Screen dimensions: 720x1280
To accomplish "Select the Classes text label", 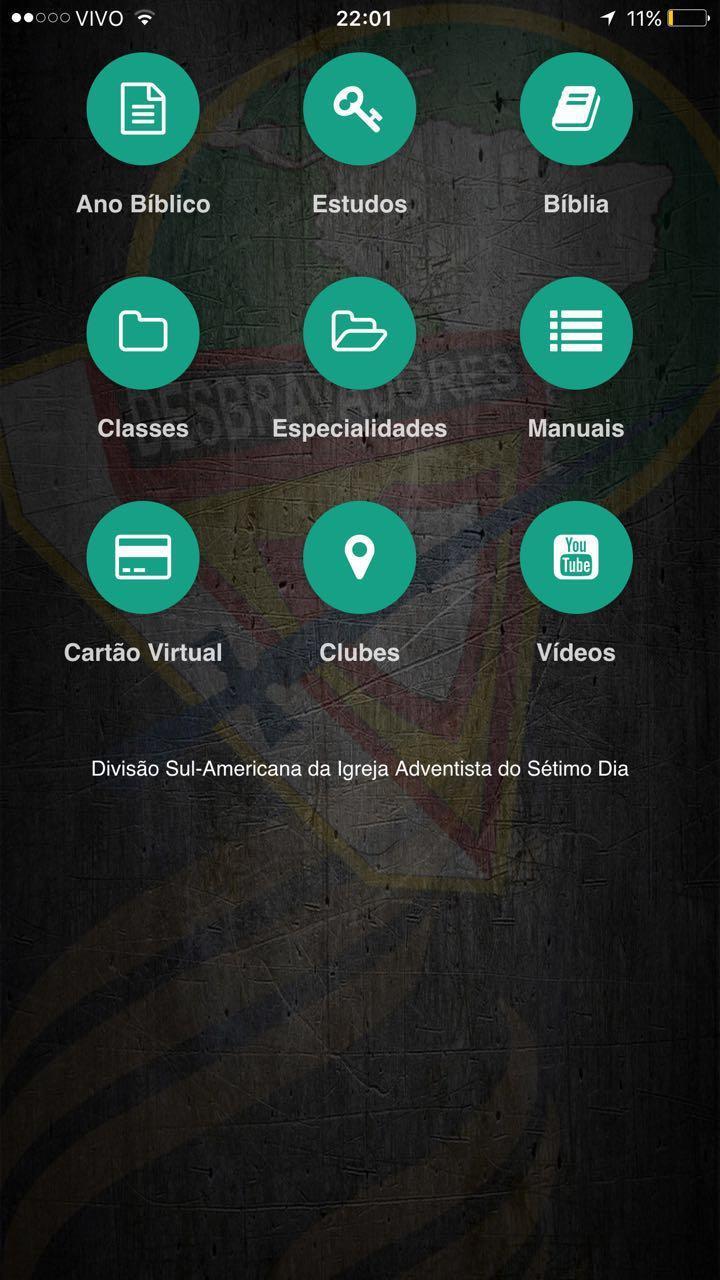I will click(x=143, y=428).
